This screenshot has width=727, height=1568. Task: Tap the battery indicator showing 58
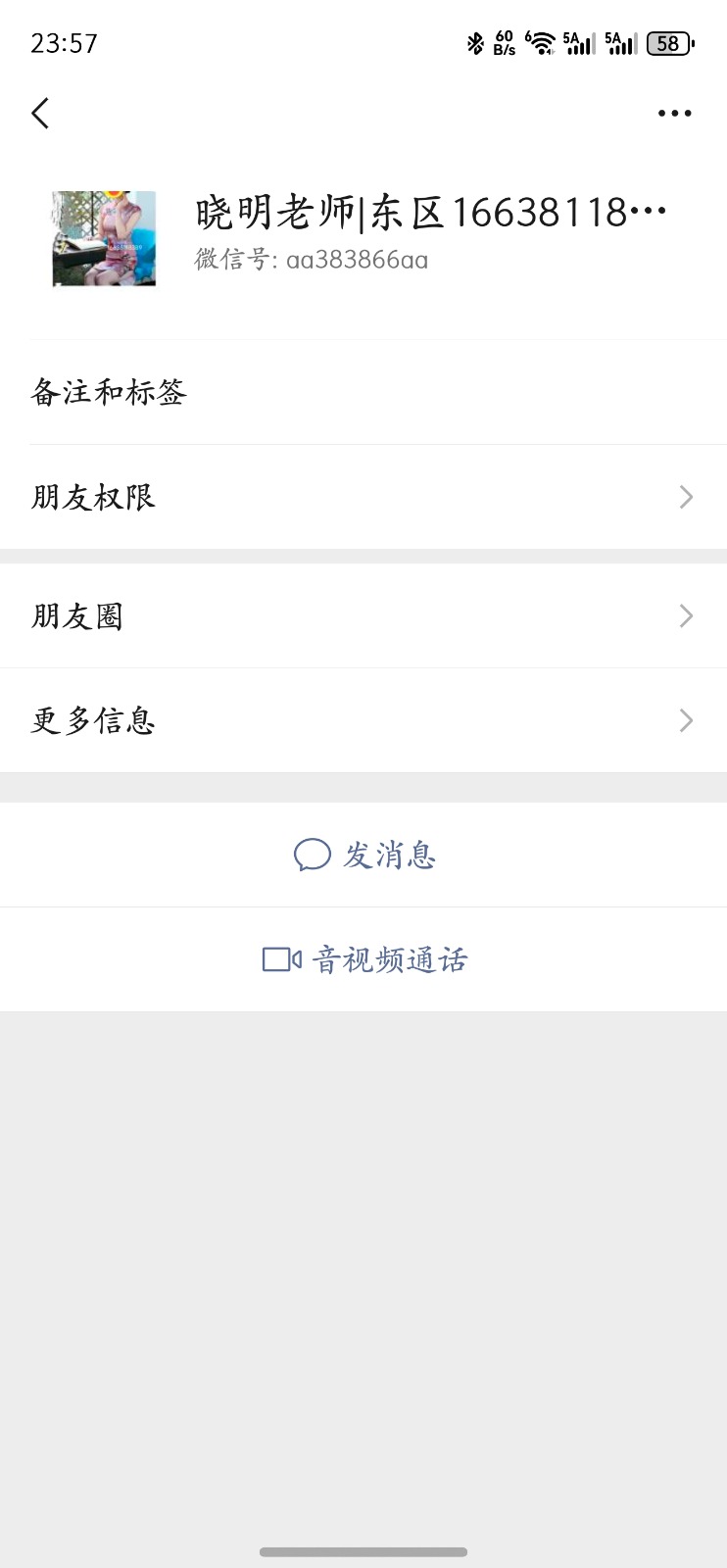667,43
